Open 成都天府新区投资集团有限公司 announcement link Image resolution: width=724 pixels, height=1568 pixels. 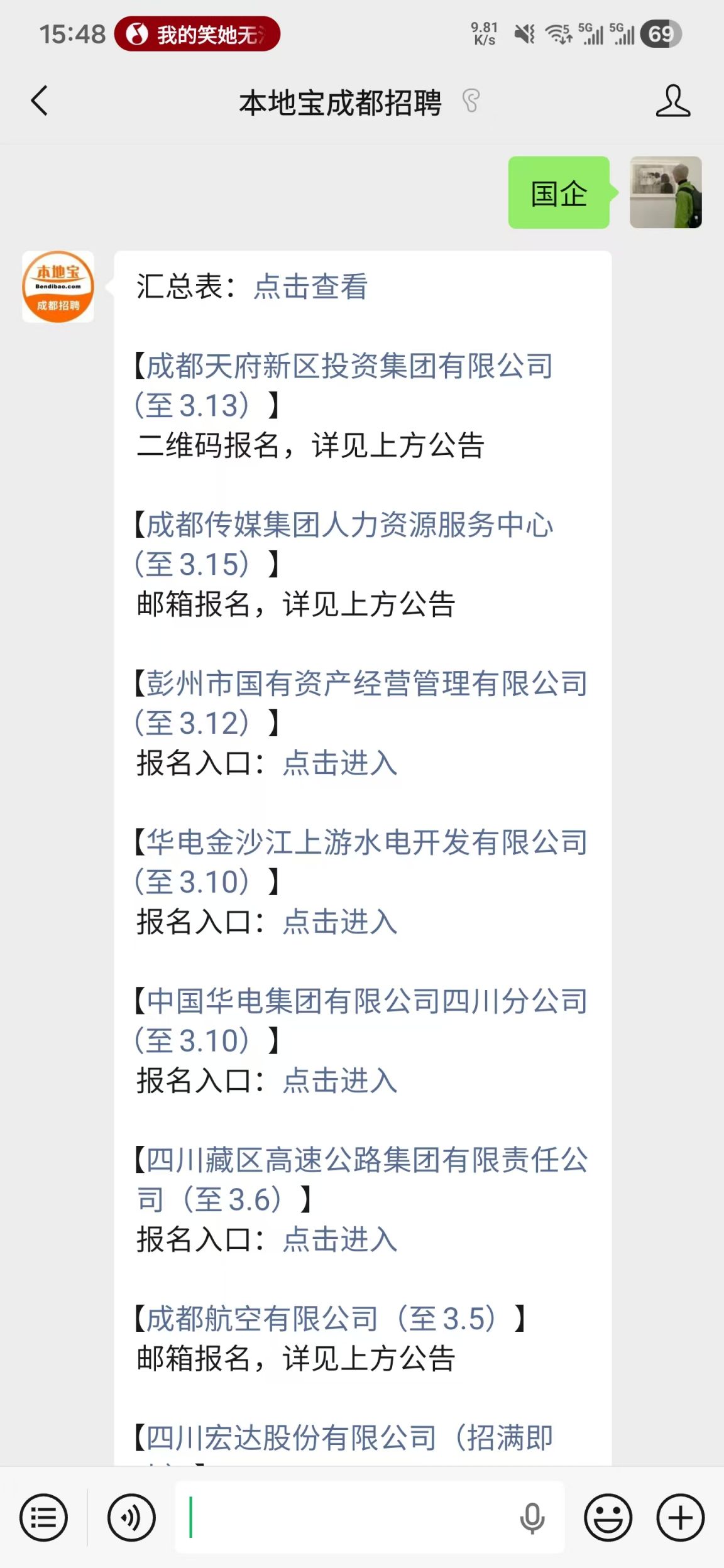click(x=349, y=366)
